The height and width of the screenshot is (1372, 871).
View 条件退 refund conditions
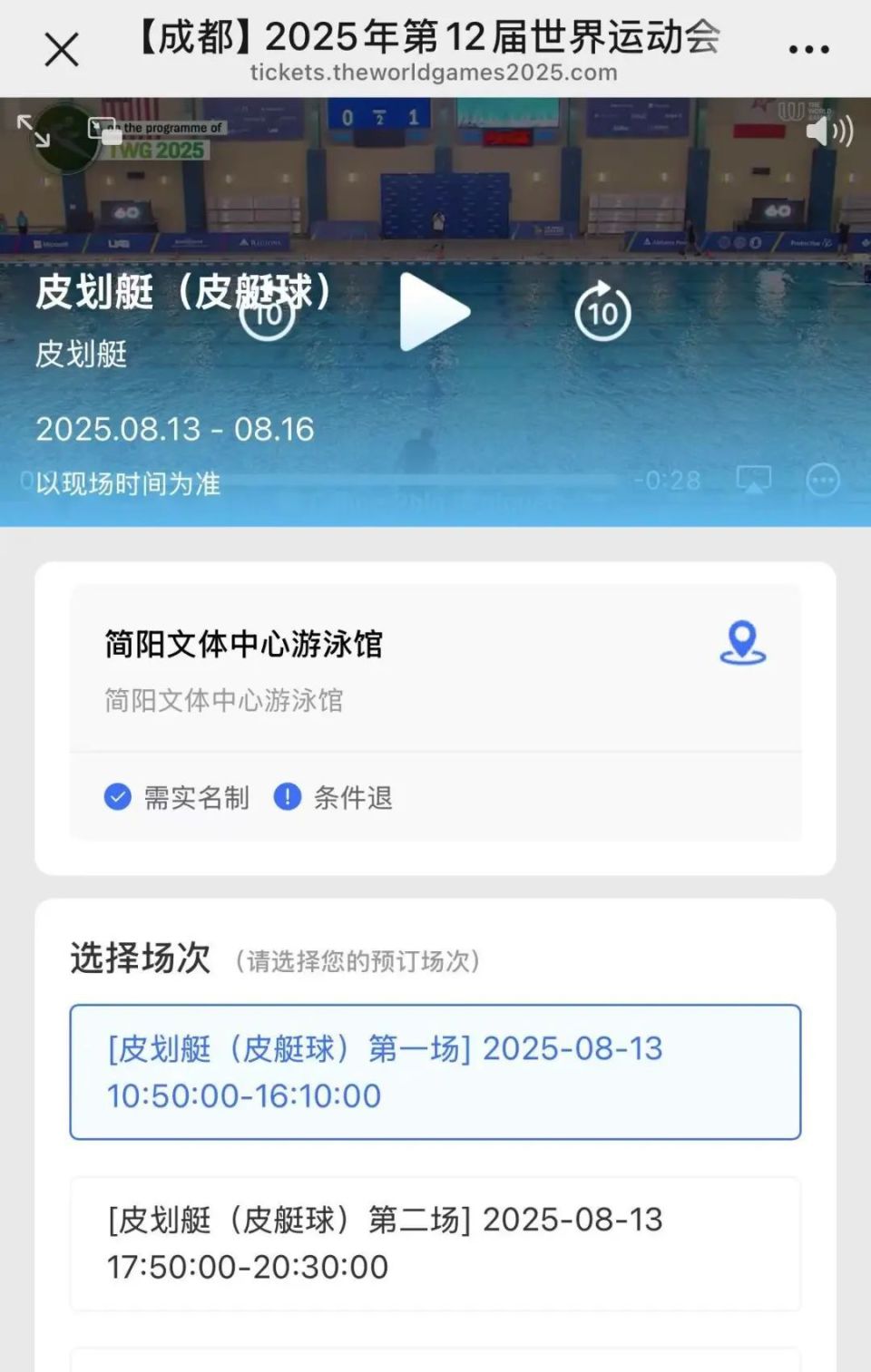(x=334, y=797)
